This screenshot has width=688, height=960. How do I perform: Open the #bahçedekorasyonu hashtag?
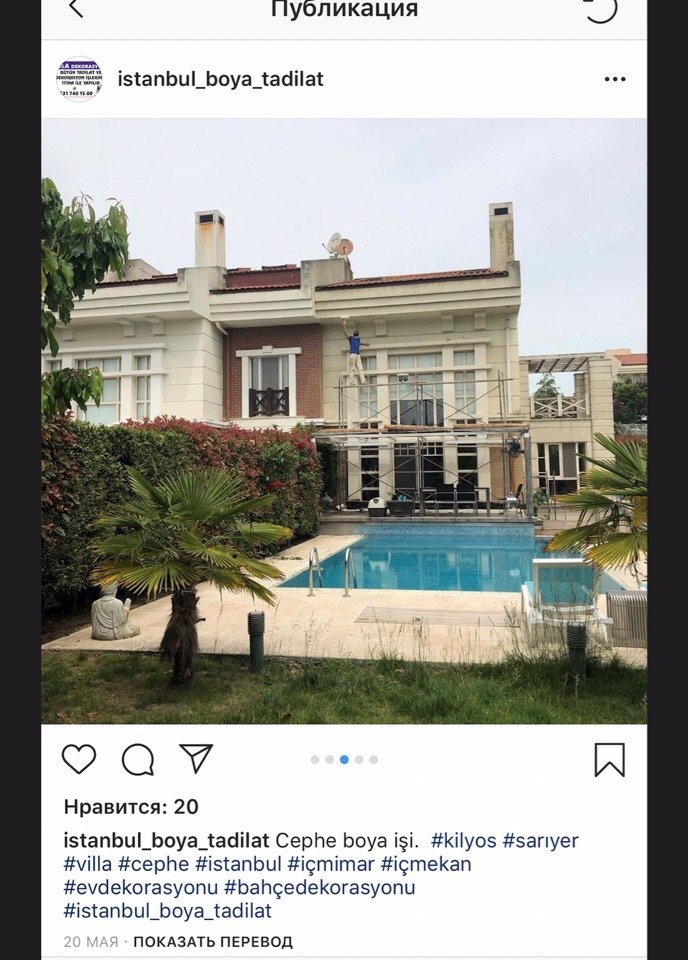[x=319, y=887]
